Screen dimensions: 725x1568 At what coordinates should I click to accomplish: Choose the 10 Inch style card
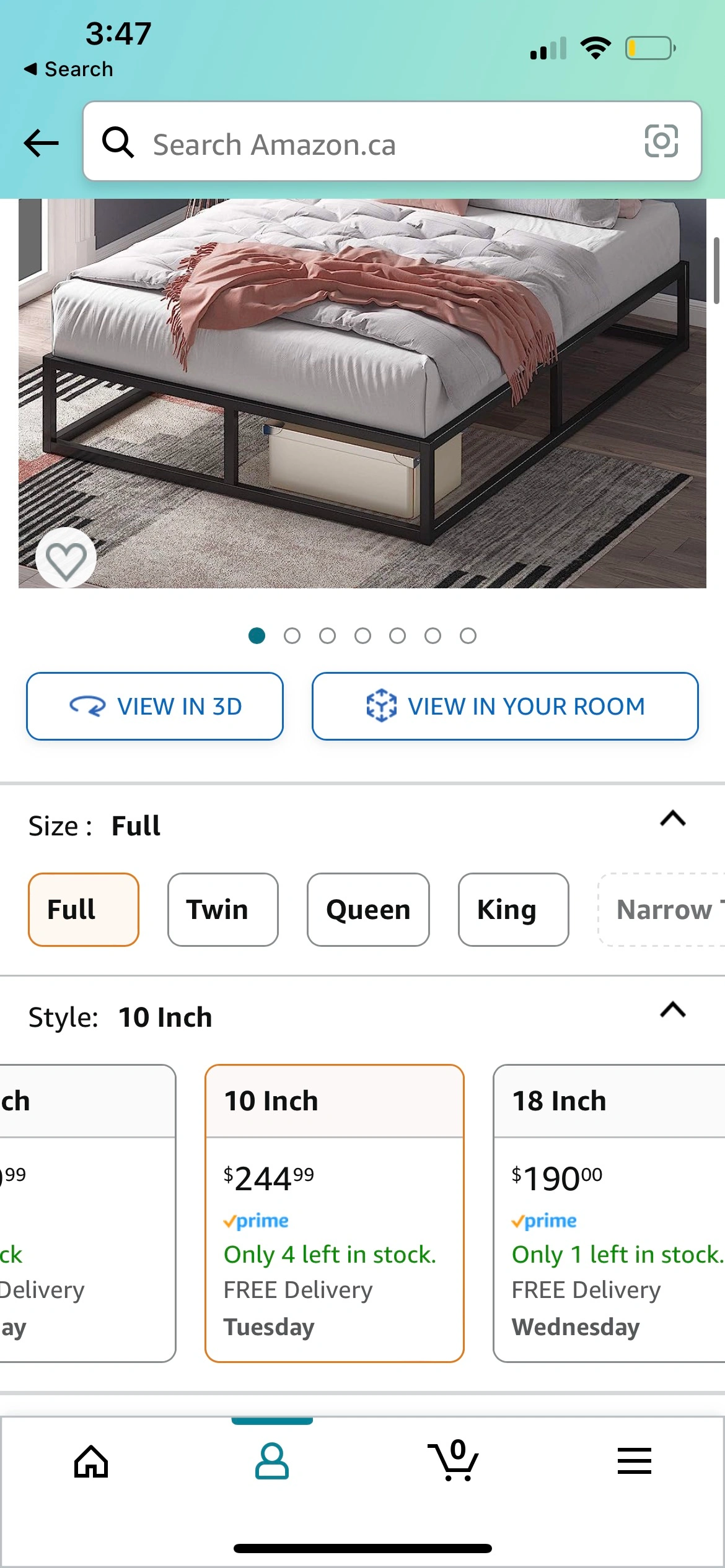point(335,1214)
